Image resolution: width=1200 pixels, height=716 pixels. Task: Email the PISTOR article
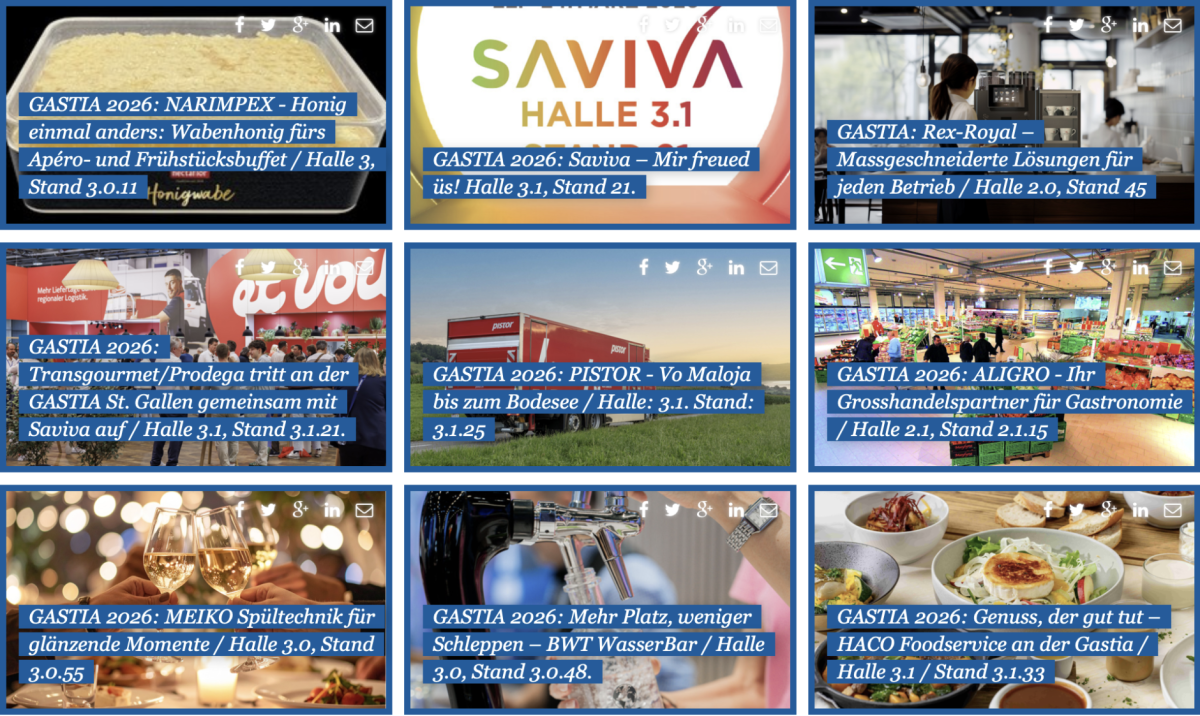coord(768,267)
